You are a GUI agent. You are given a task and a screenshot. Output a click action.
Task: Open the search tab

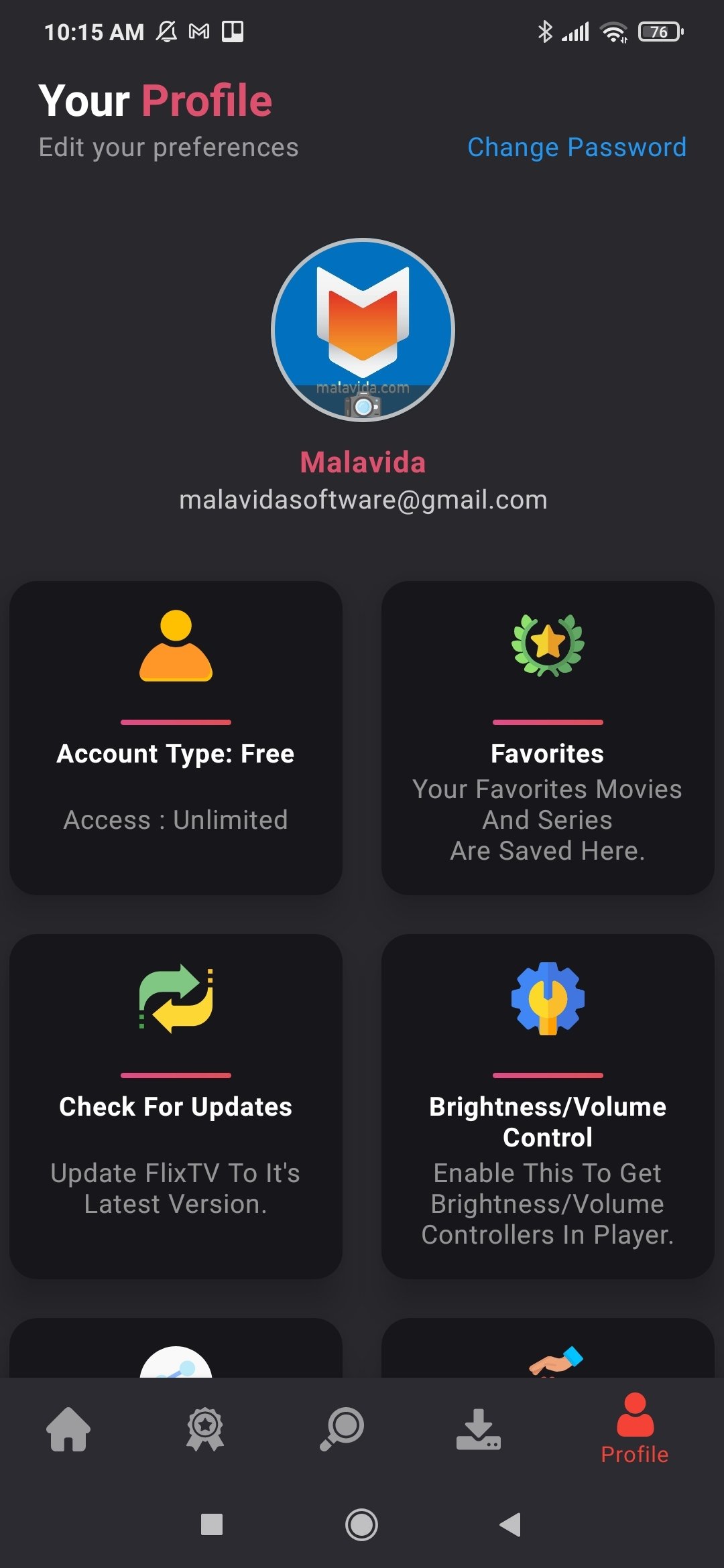[x=342, y=1429]
